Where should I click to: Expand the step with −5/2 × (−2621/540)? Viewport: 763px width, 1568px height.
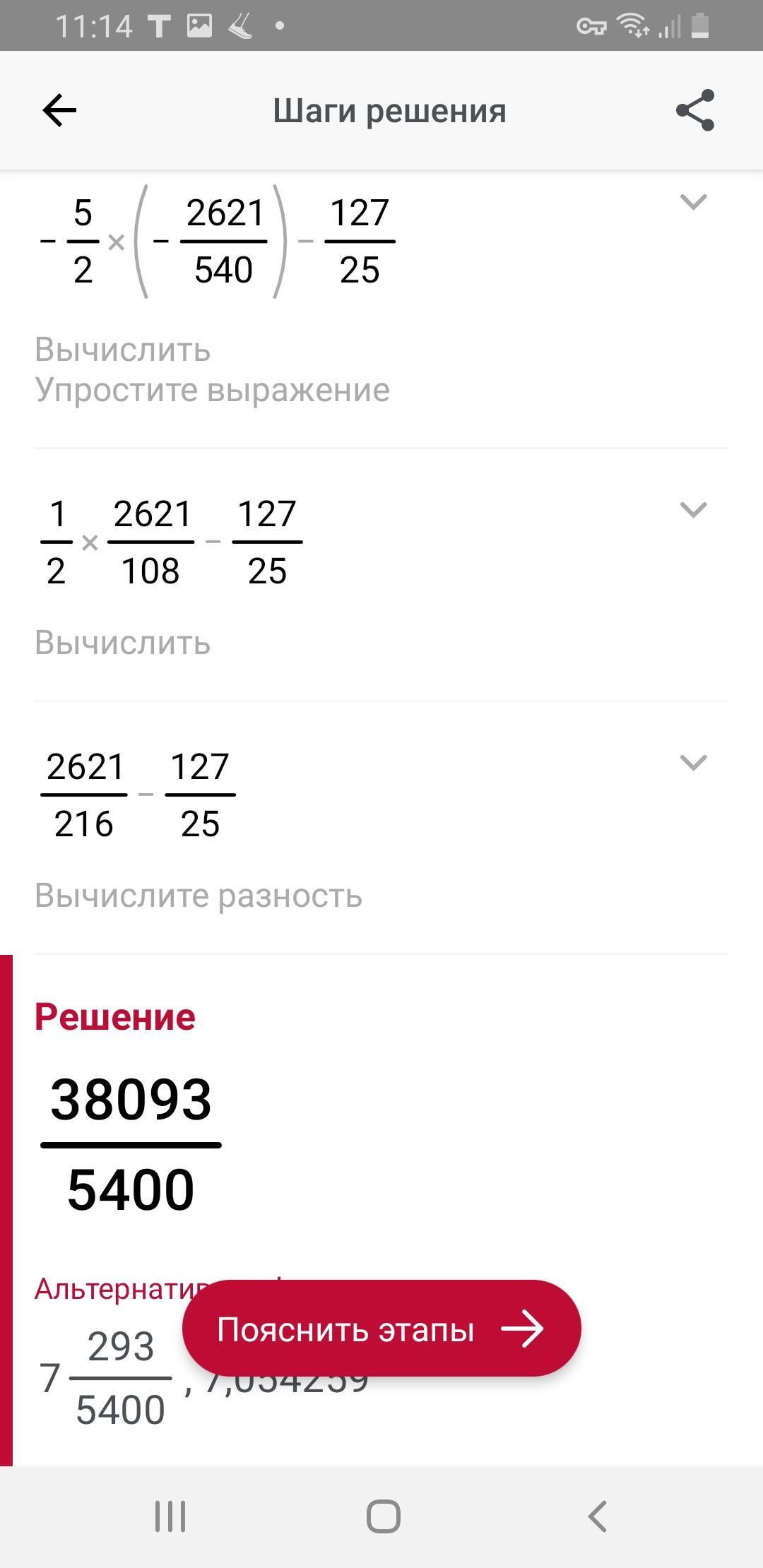point(692,203)
